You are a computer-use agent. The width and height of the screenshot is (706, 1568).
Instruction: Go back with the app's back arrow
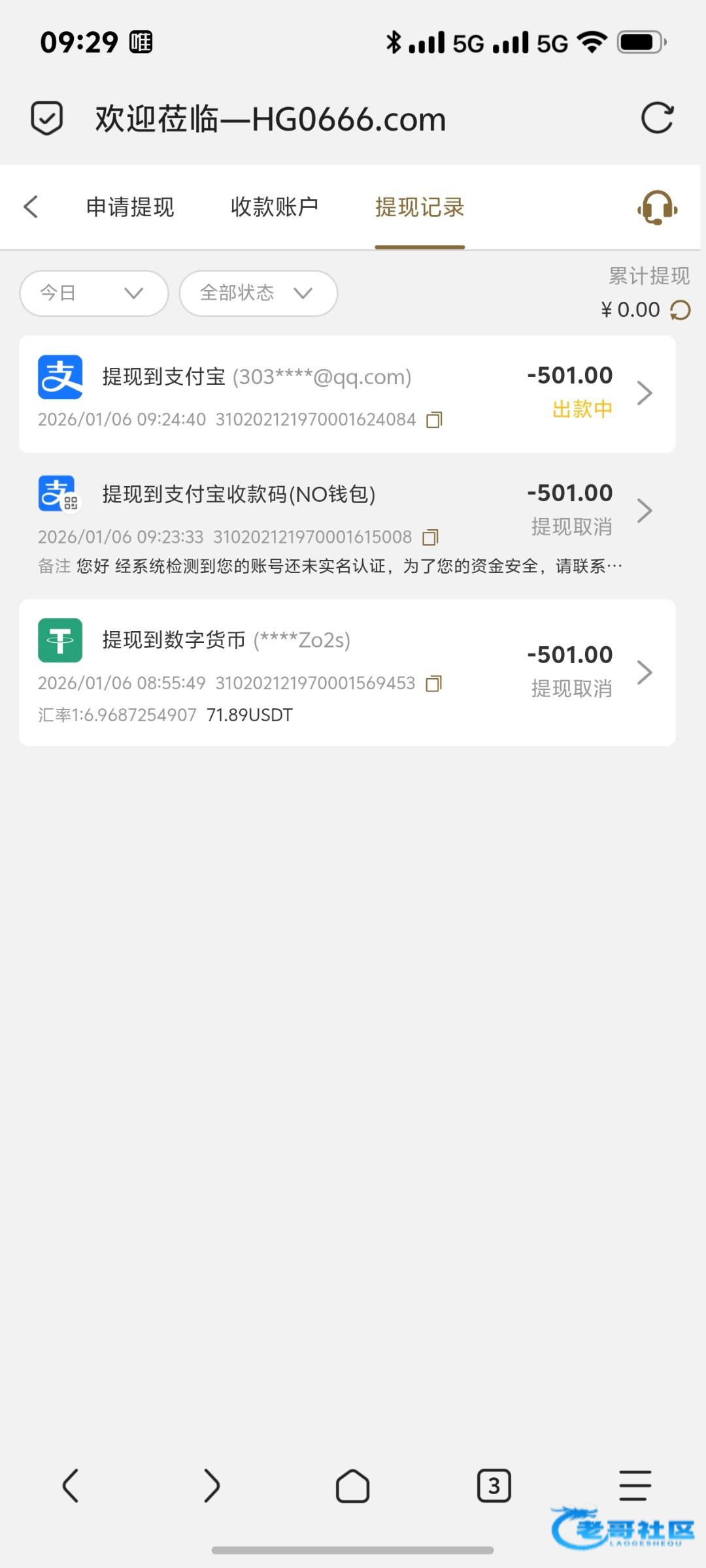pyautogui.click(x=31, y=206)
